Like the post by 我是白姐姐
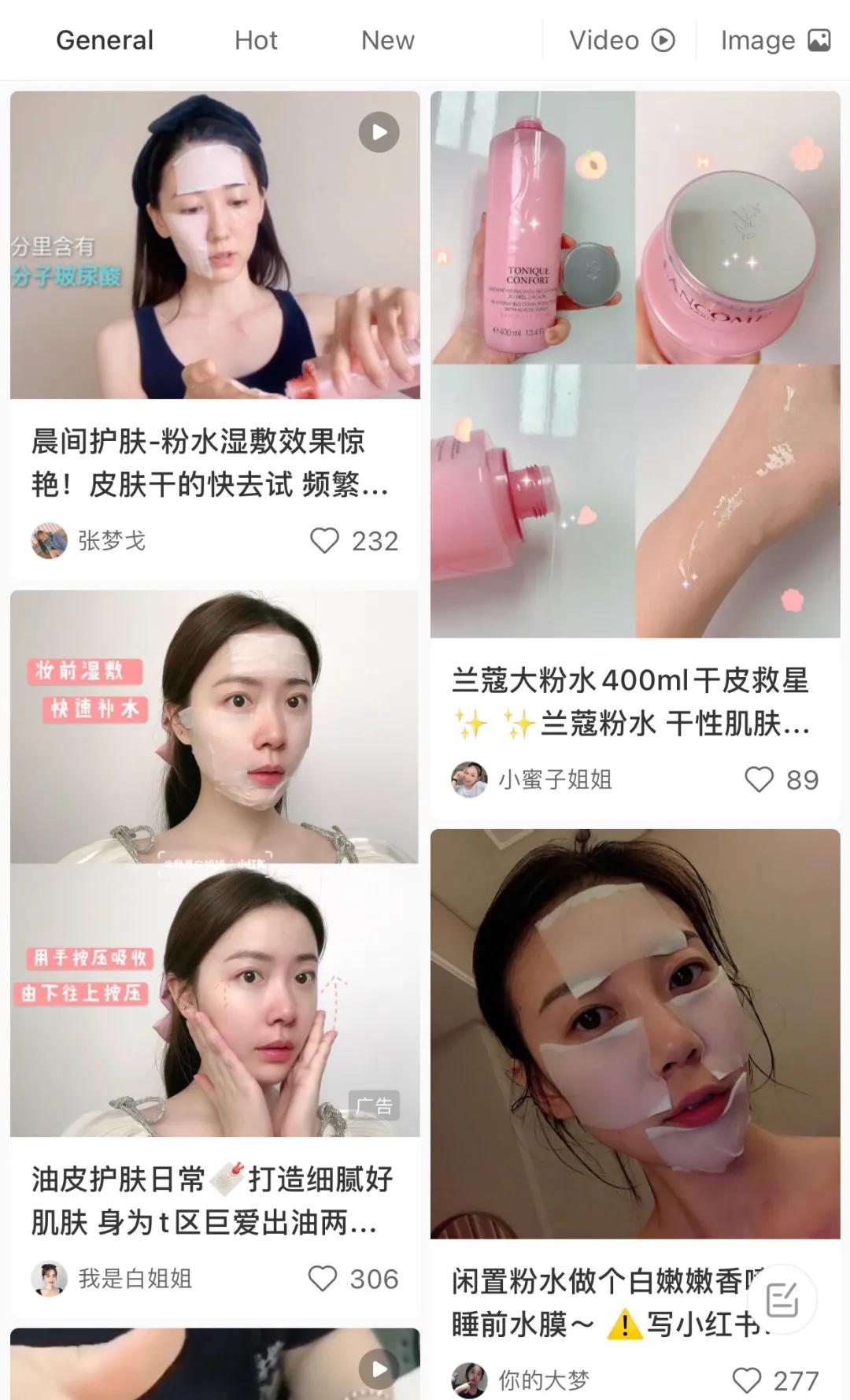This screenshot has width=850, height=1400. tap(322, 1279)
